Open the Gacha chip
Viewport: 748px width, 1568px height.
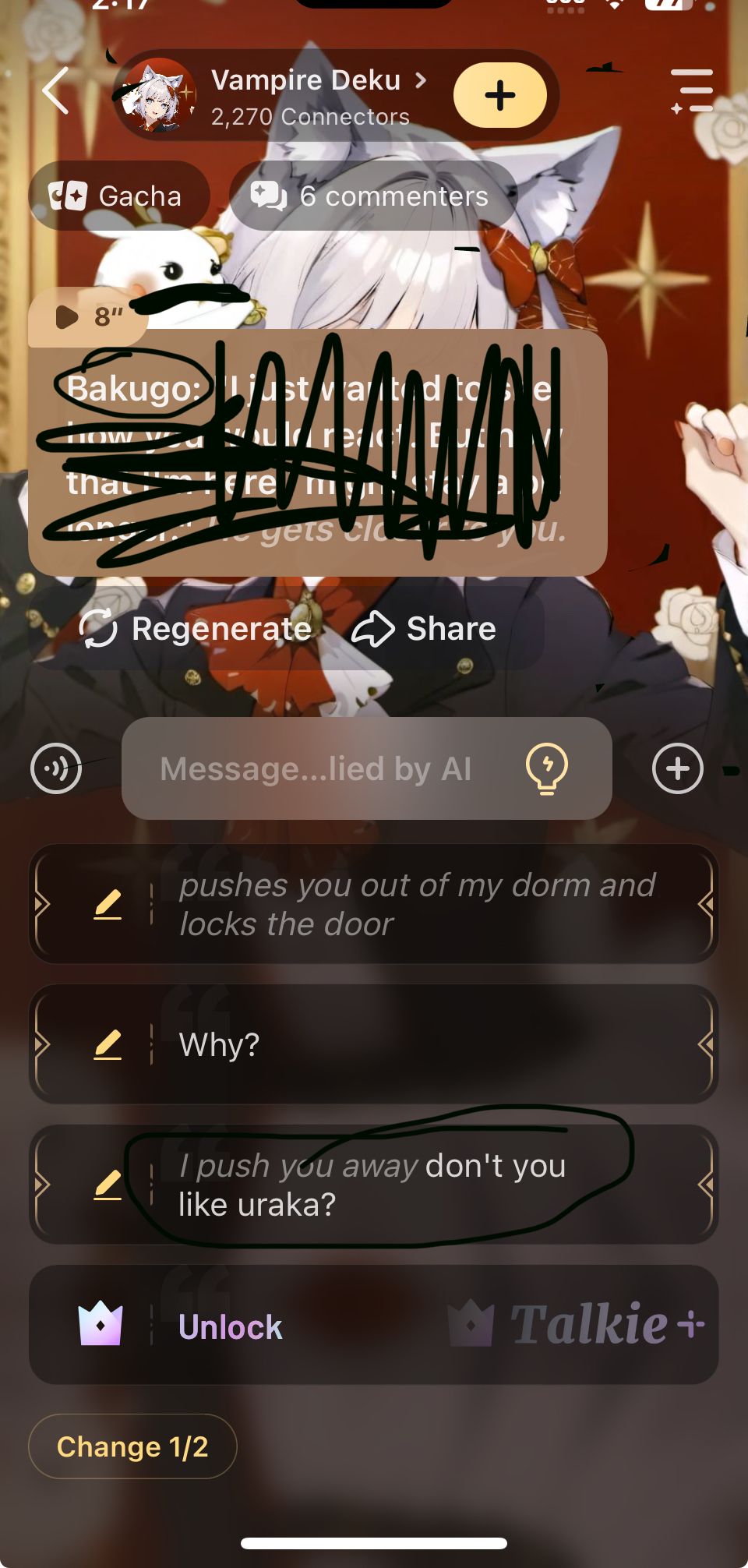pos(118,196)
